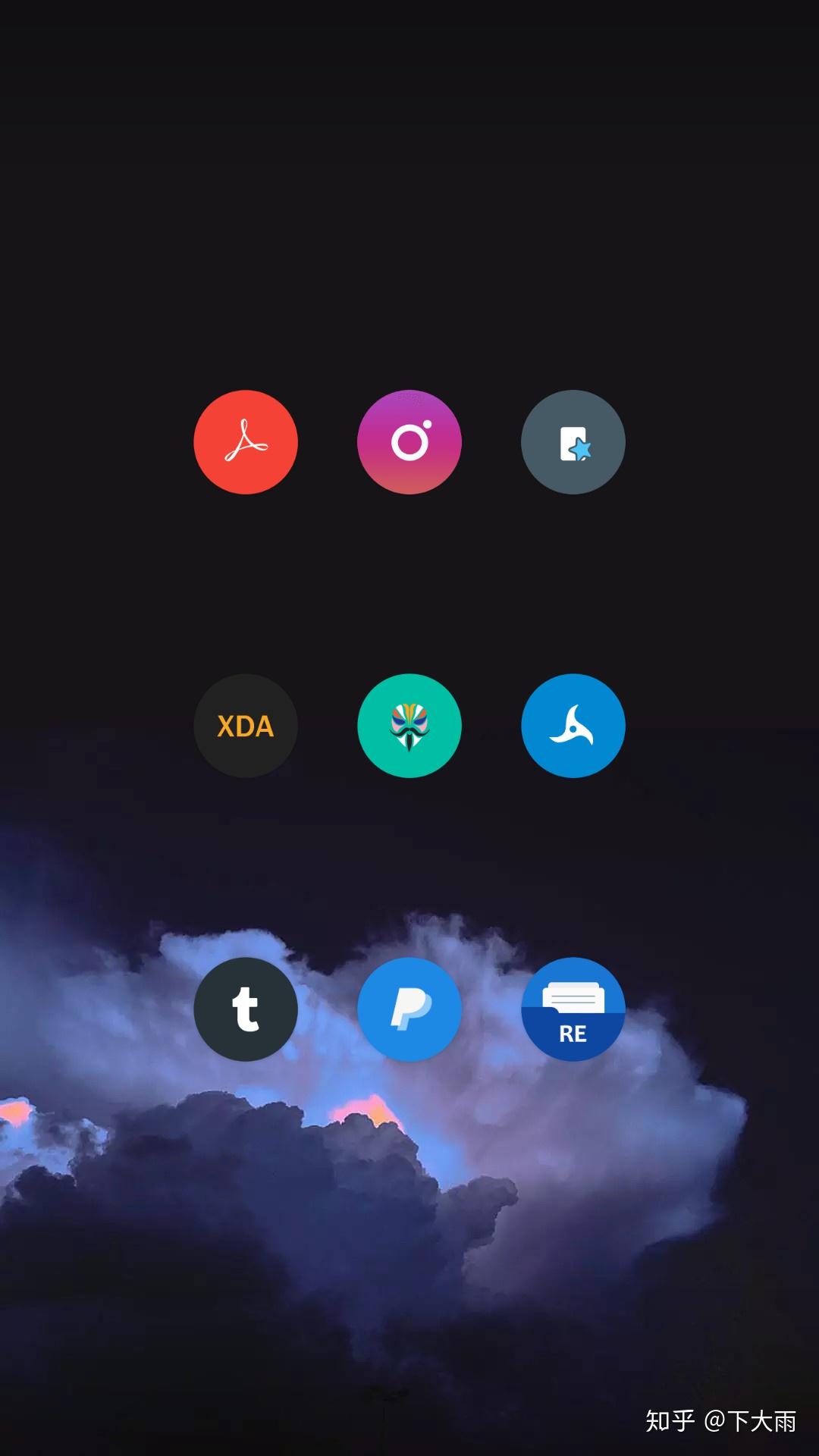The height and width of the screenshot is (1456, 819).
Task: Launch the PayPal app
Action: (x=409, y=1009)
